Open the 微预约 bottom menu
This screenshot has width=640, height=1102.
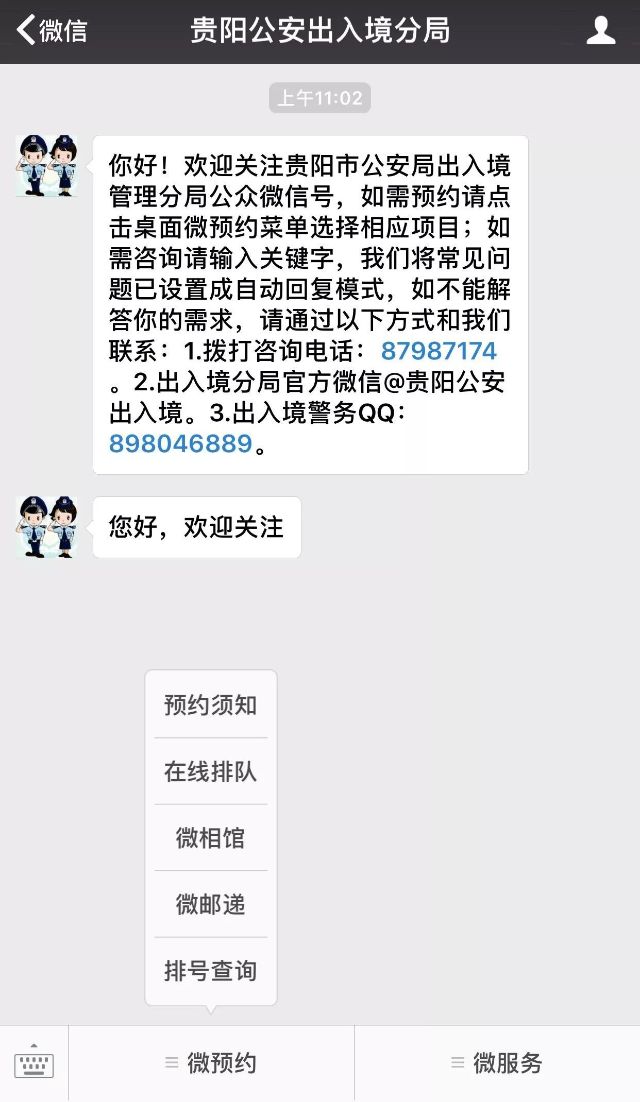(x=211, y=1064)
